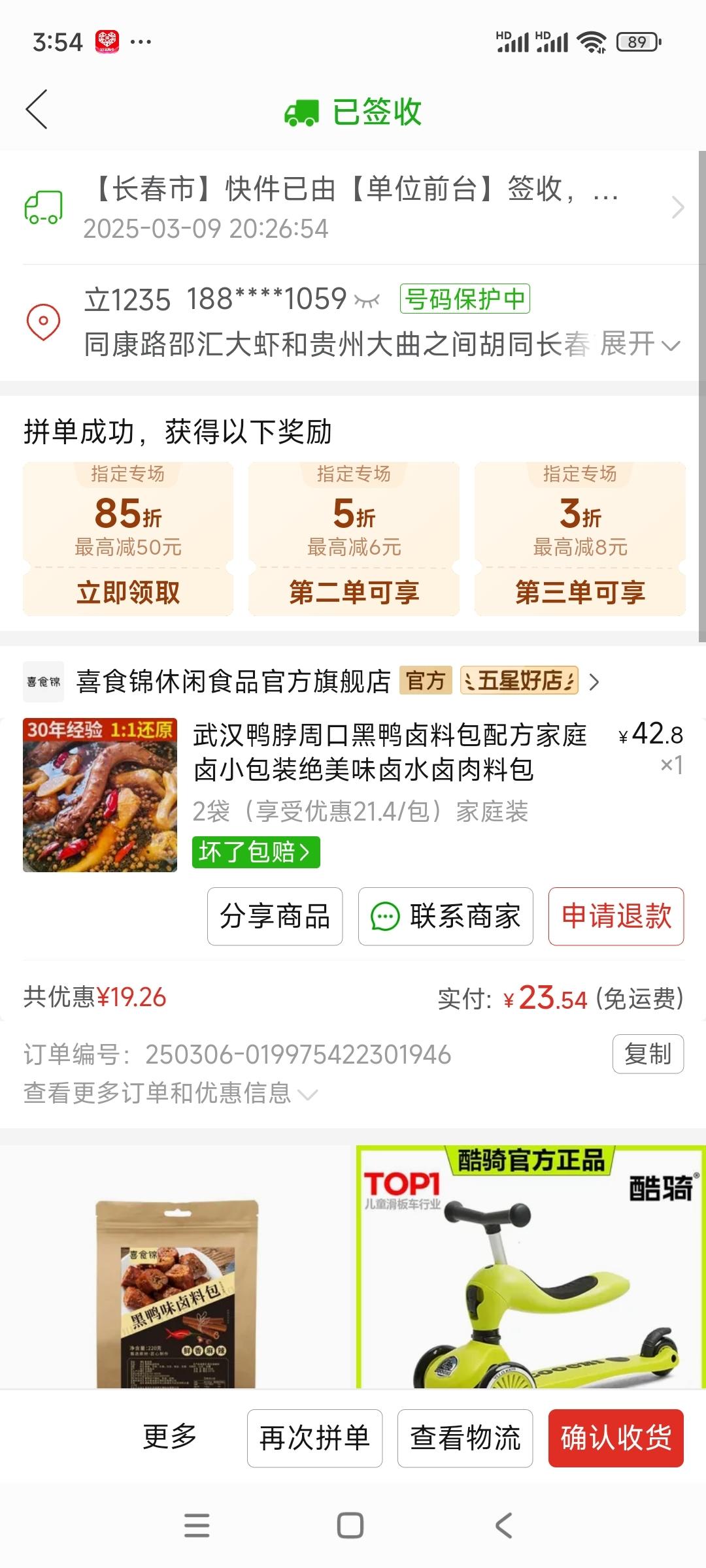
Task: Tap 申请退款 to request refund
Action: (x=615, y=917)
